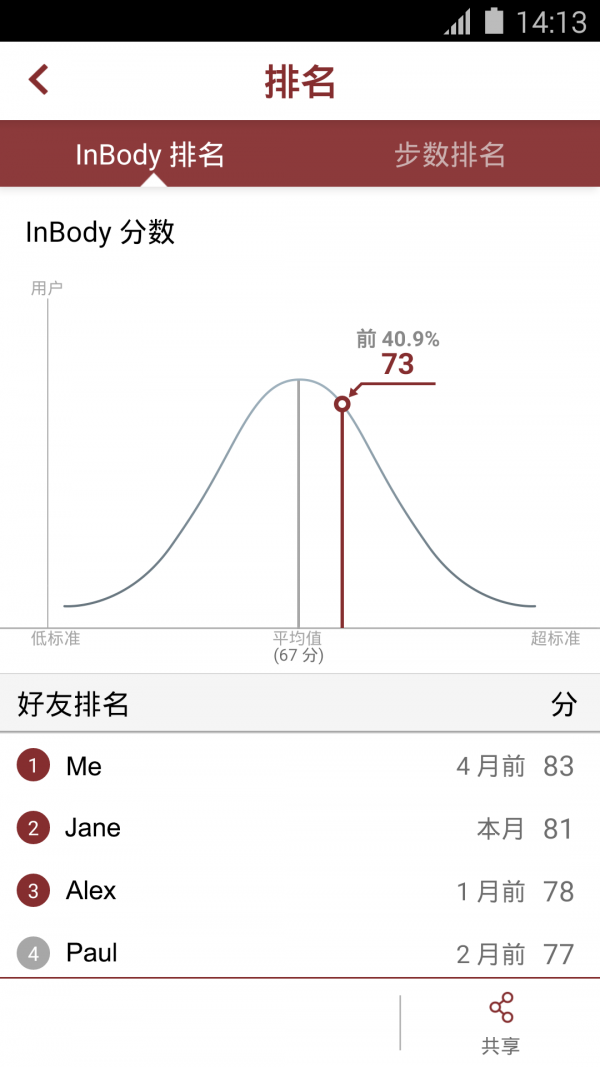Switch to the 步数排名 tab
This screenshot has height=1067, width=600.
click(x=449, y=155)
